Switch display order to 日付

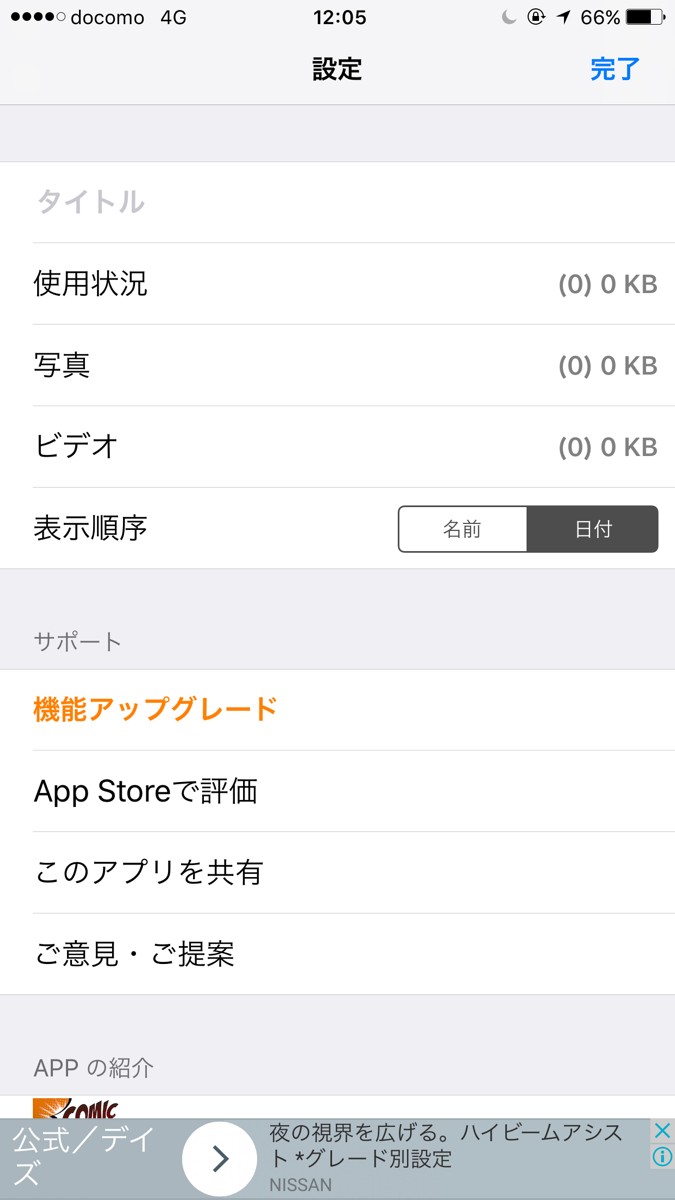coord(592,529)
